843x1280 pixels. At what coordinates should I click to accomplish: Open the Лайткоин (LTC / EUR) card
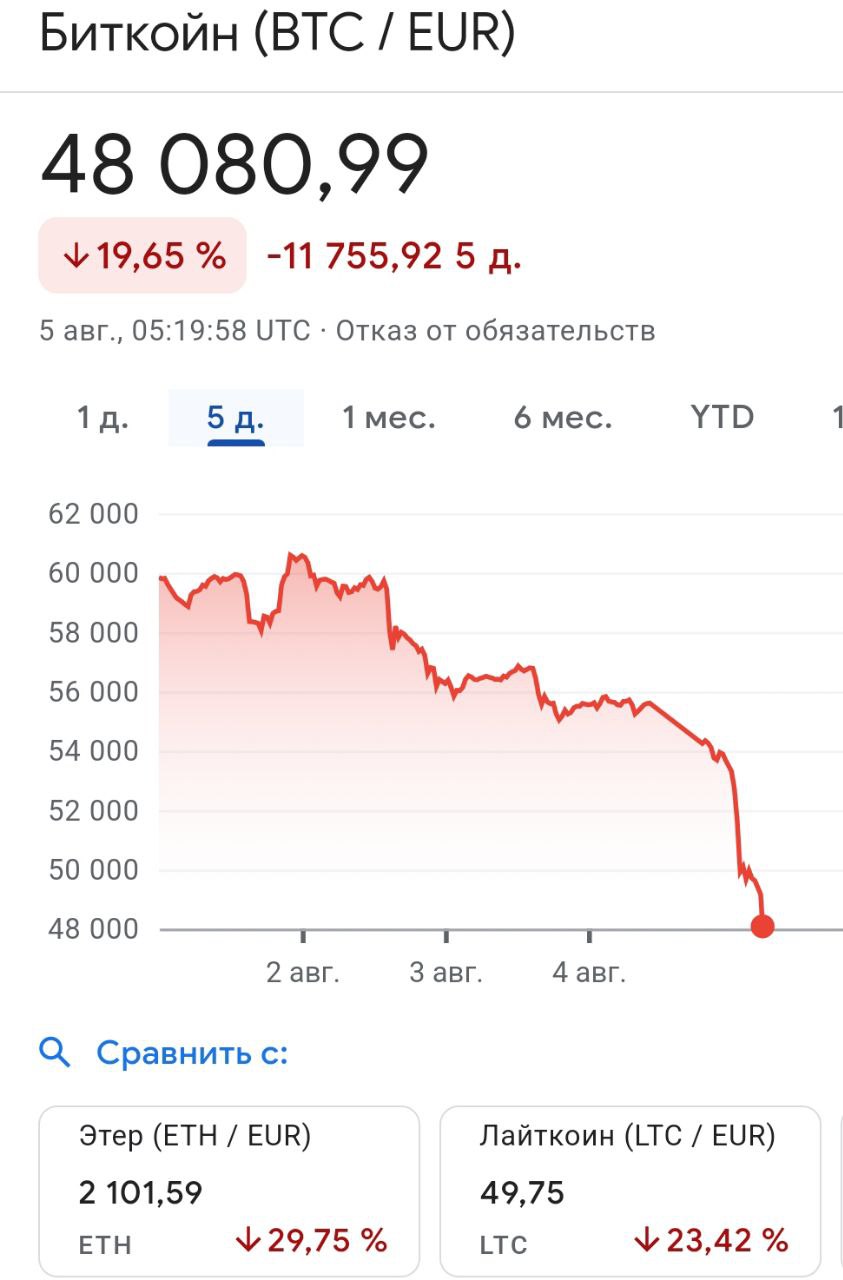pos(630,1190)
